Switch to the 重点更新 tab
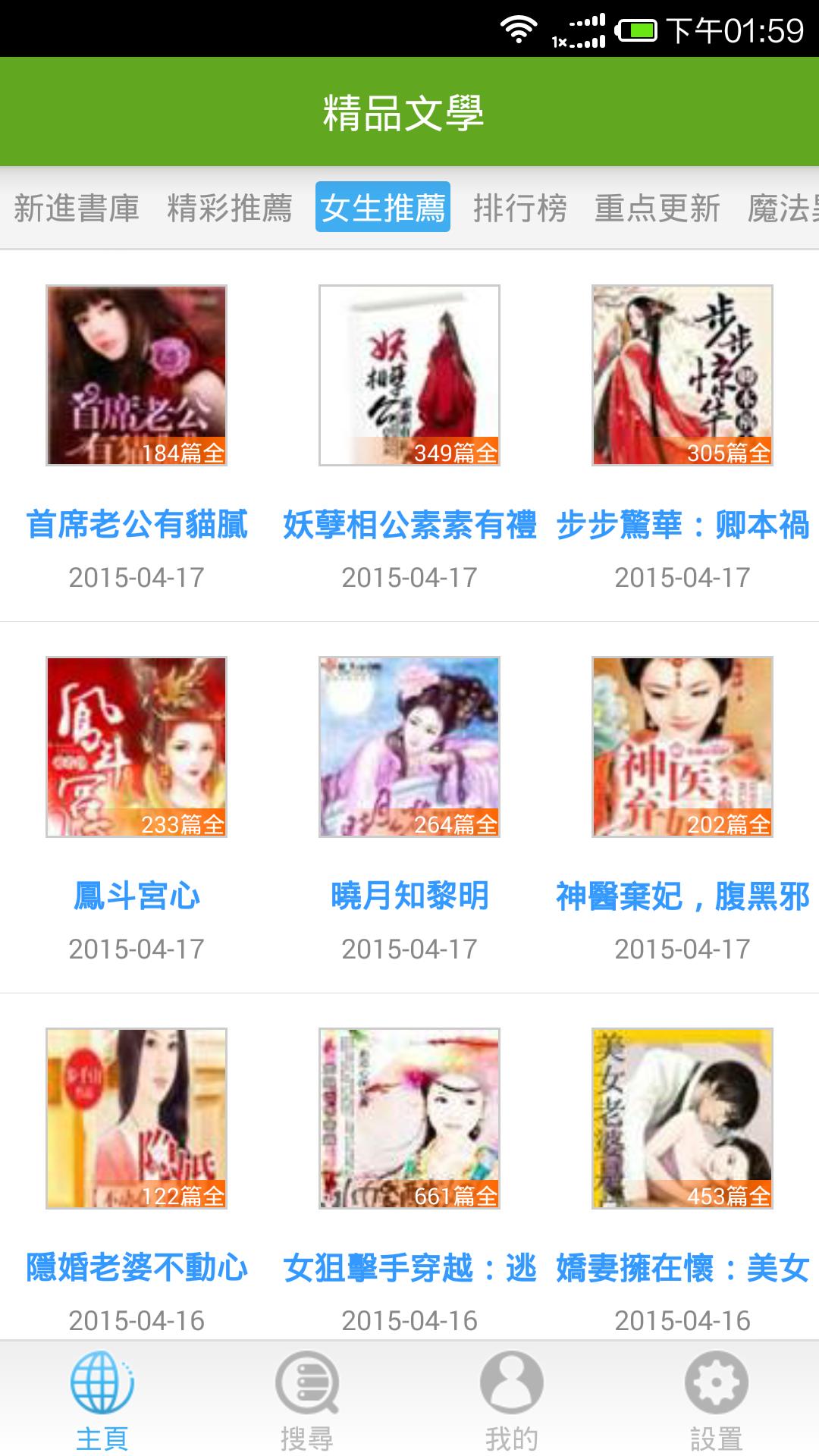Image resolution: width=819 pixels, height=1456 pixels. point(657,208)
